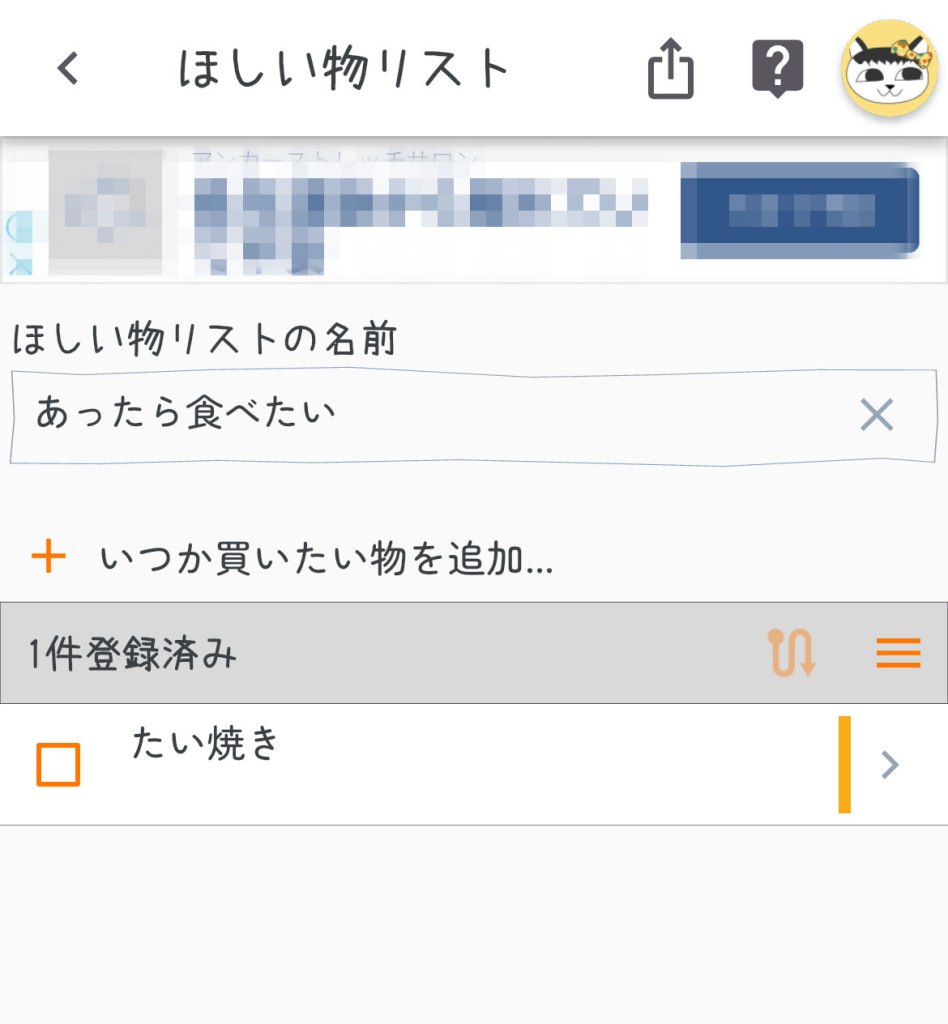The height and width of the screenshot is (1024, 948).
Task: Clear the list name field
Action: 877,415
